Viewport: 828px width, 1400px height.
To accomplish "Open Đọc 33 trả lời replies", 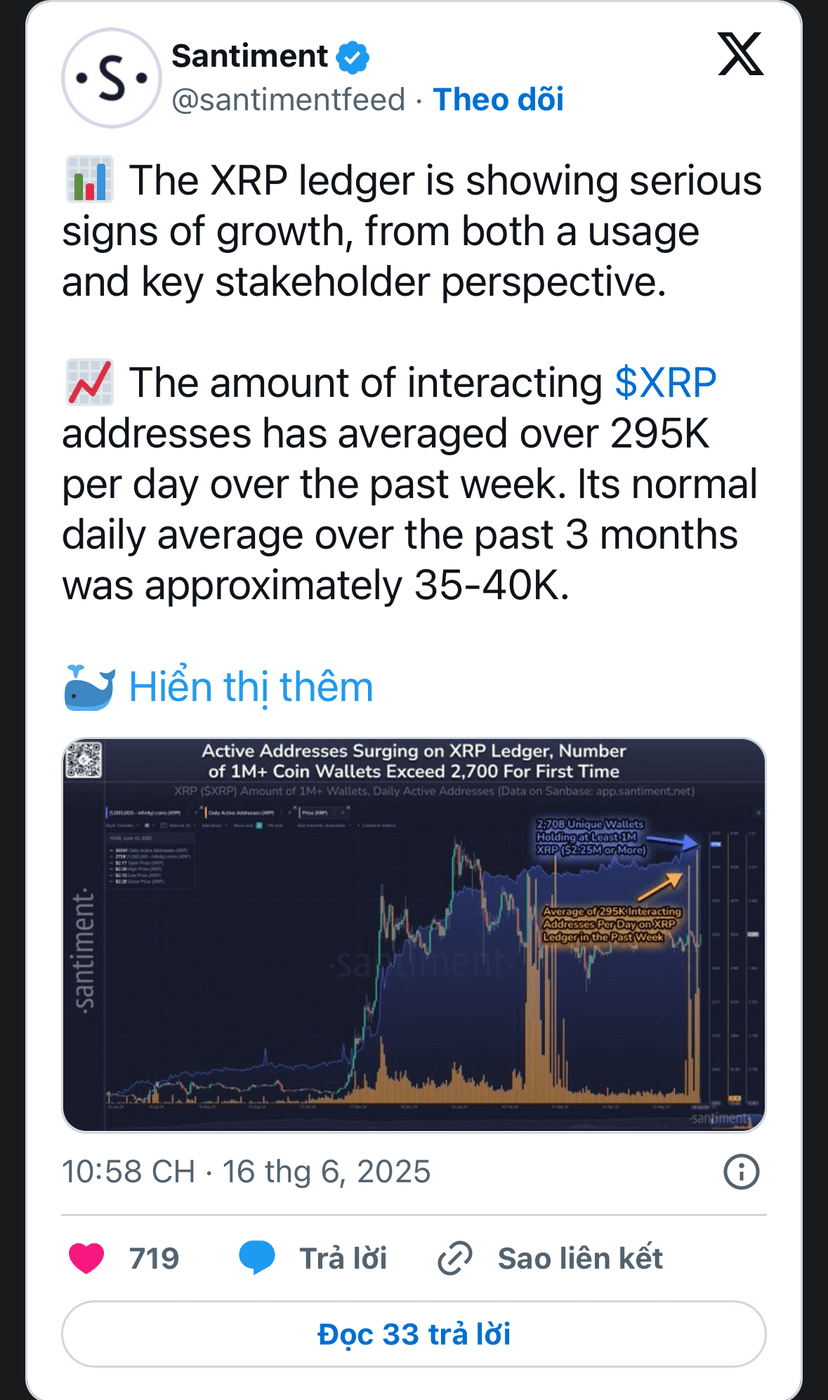I will coord(414,1335).
